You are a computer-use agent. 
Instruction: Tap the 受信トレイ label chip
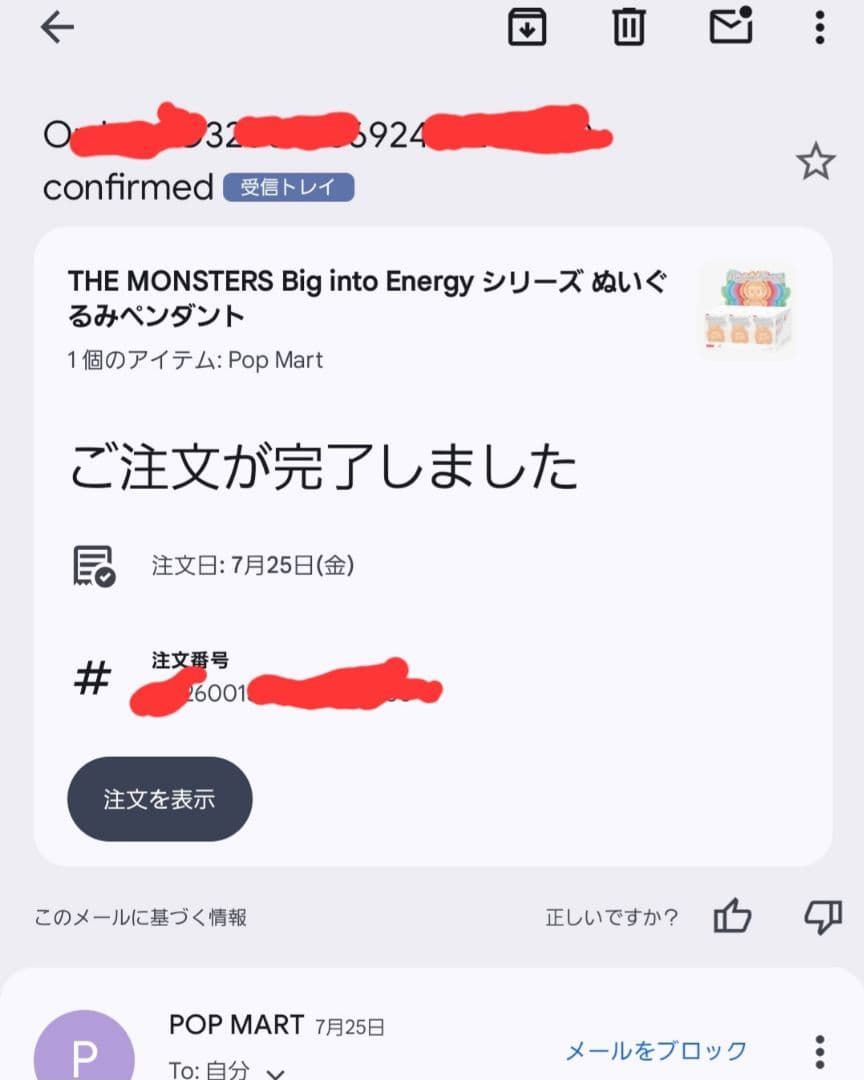288,187
